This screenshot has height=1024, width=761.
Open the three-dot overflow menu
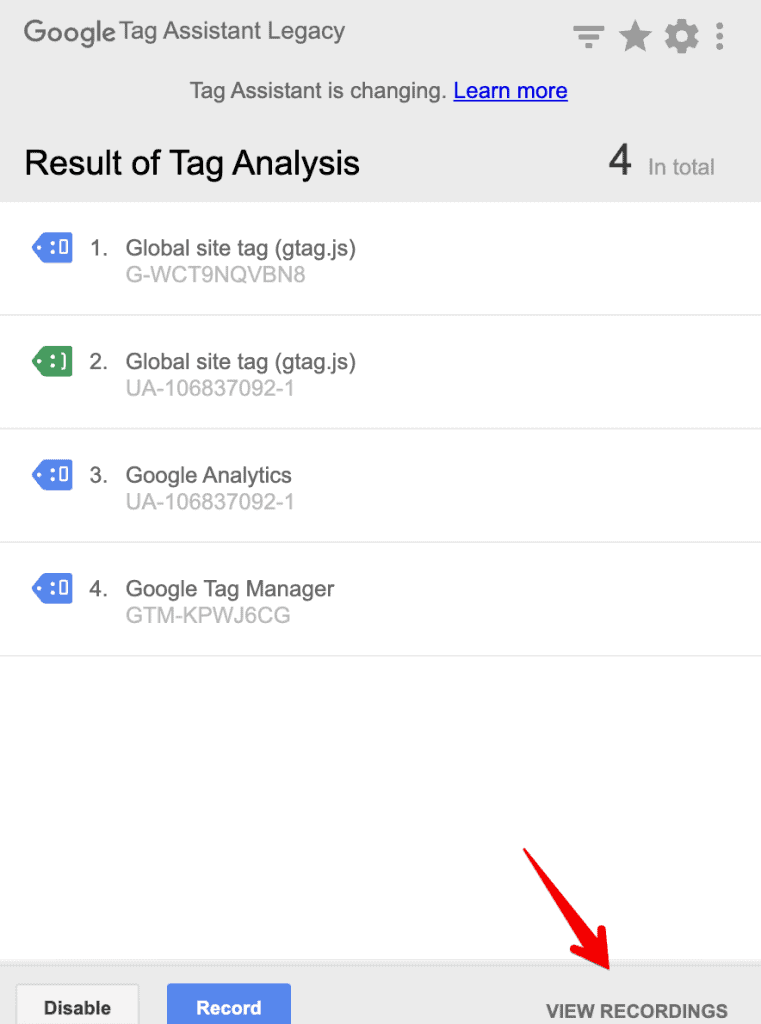pos(720,38)
